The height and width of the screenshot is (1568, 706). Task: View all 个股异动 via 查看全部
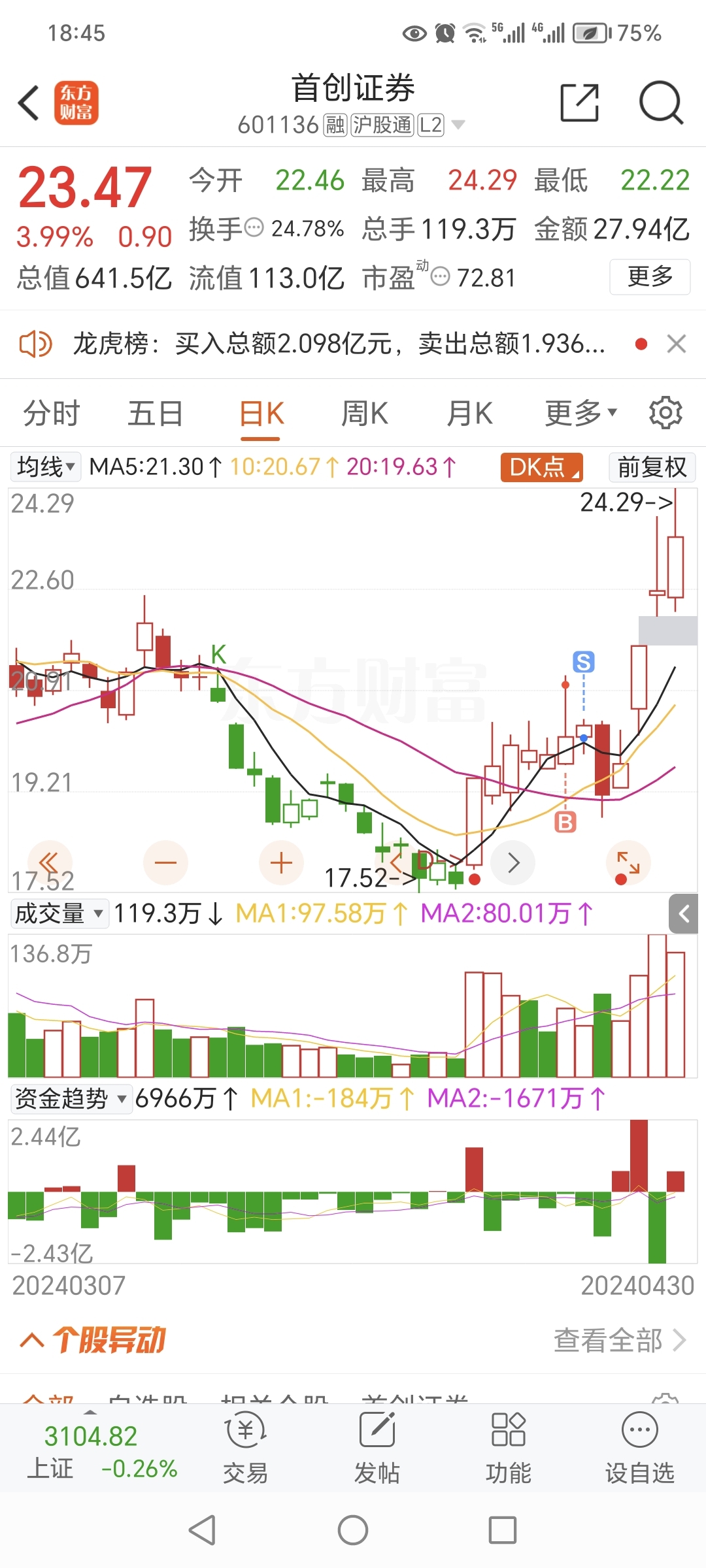[619, 1340]
